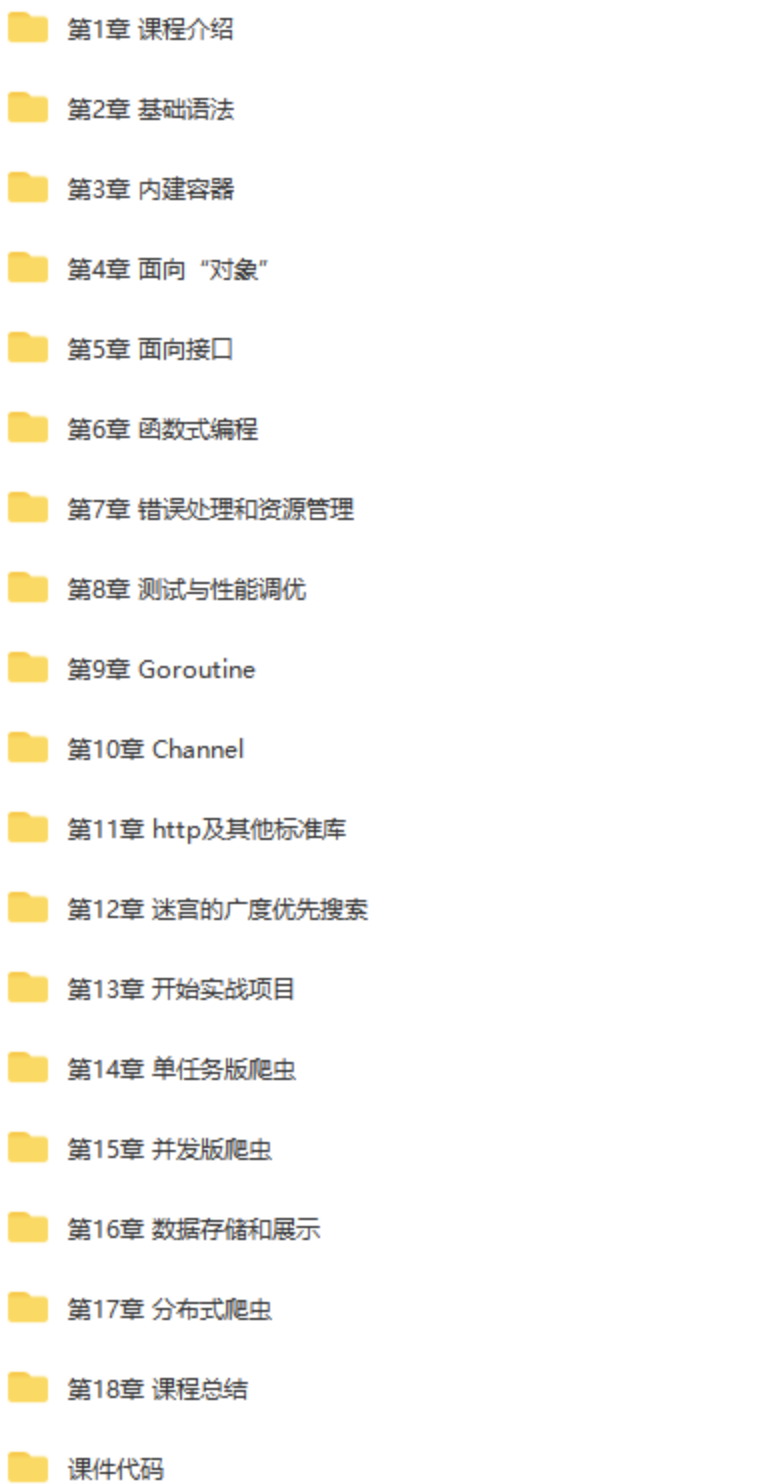Open folder 第14章 单任务版爬虫
The height and width of the screenshot is (1484, 784).
tap(181, 1069)
